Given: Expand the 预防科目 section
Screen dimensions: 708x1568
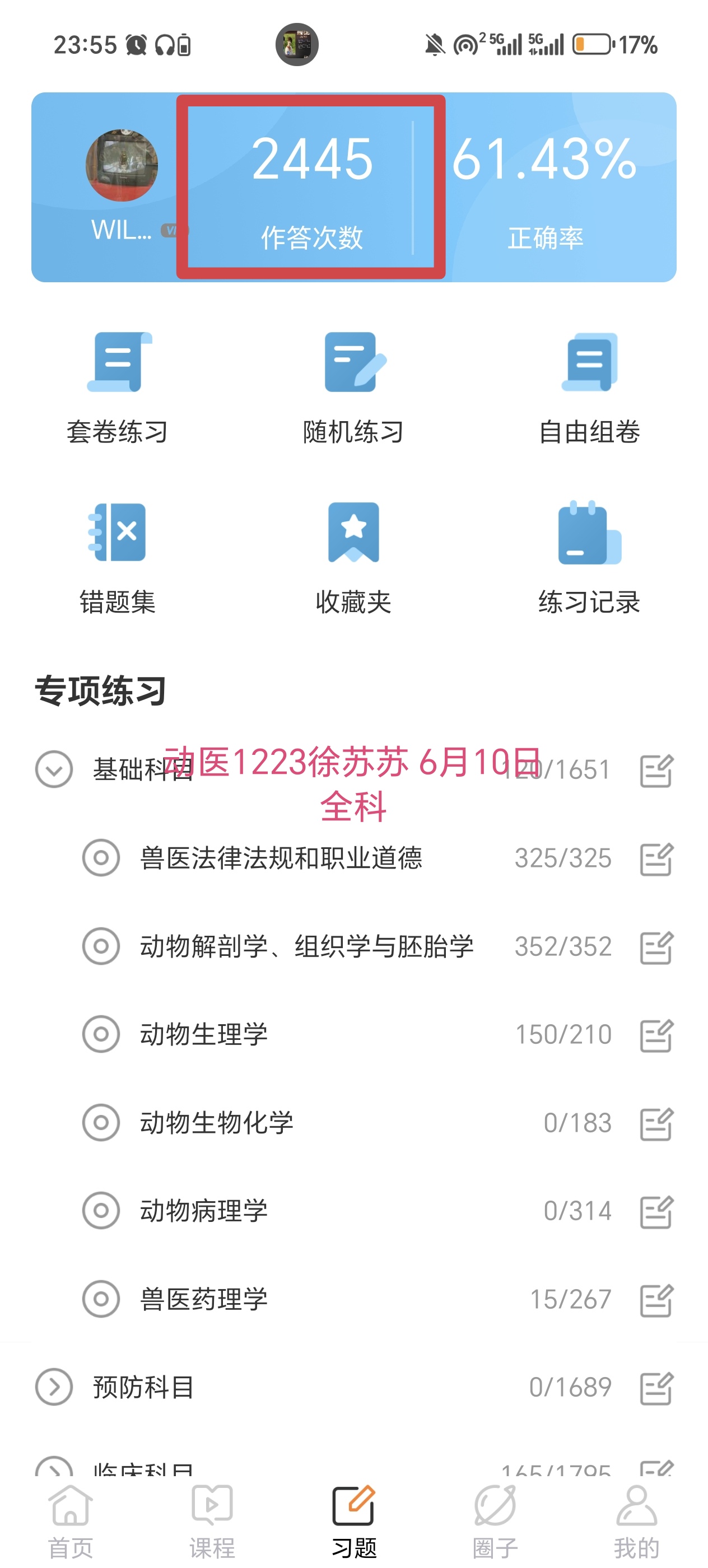Looking at the screenshot, I should [54, 1387].
